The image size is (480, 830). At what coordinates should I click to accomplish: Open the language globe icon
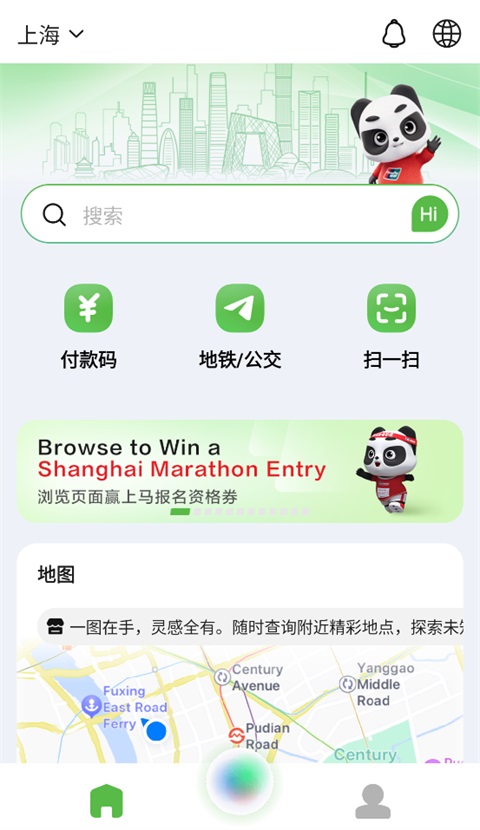click(x=447, y=34)
